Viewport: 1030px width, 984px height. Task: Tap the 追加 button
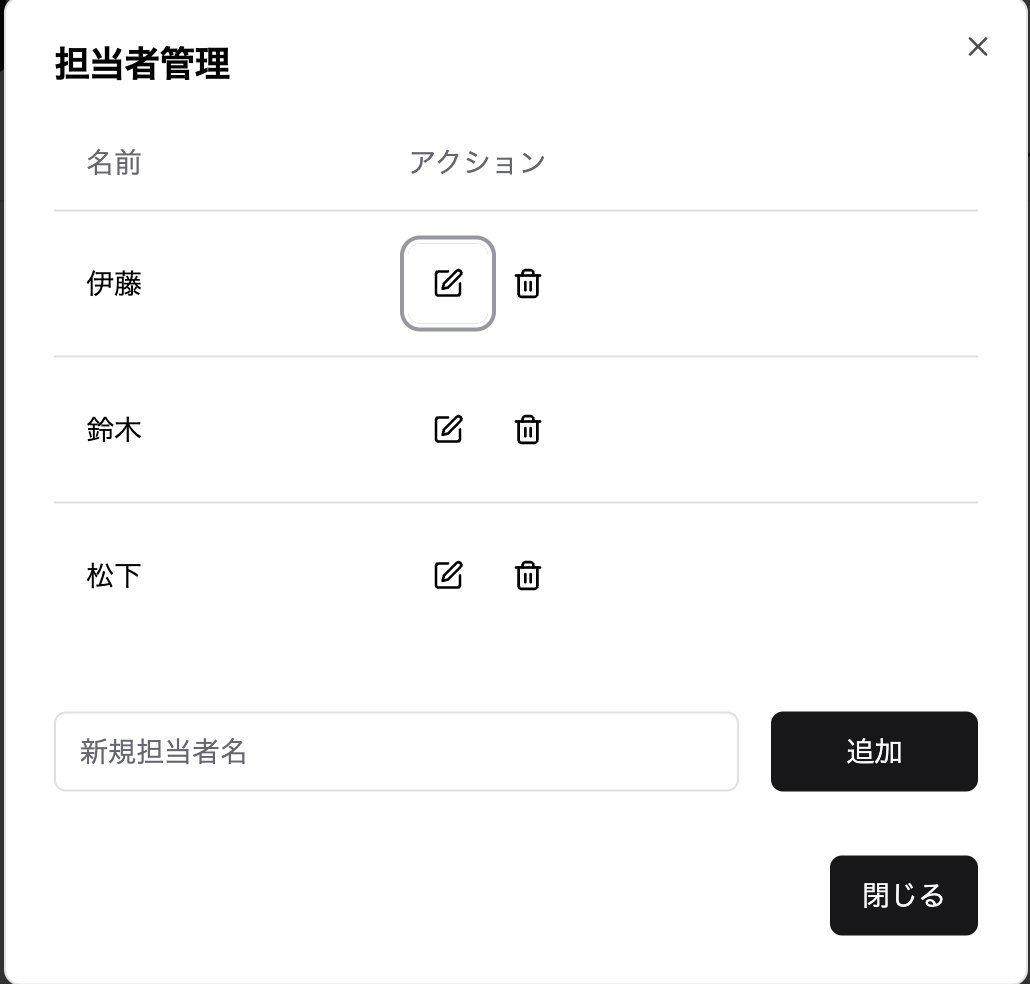[873, 751]
